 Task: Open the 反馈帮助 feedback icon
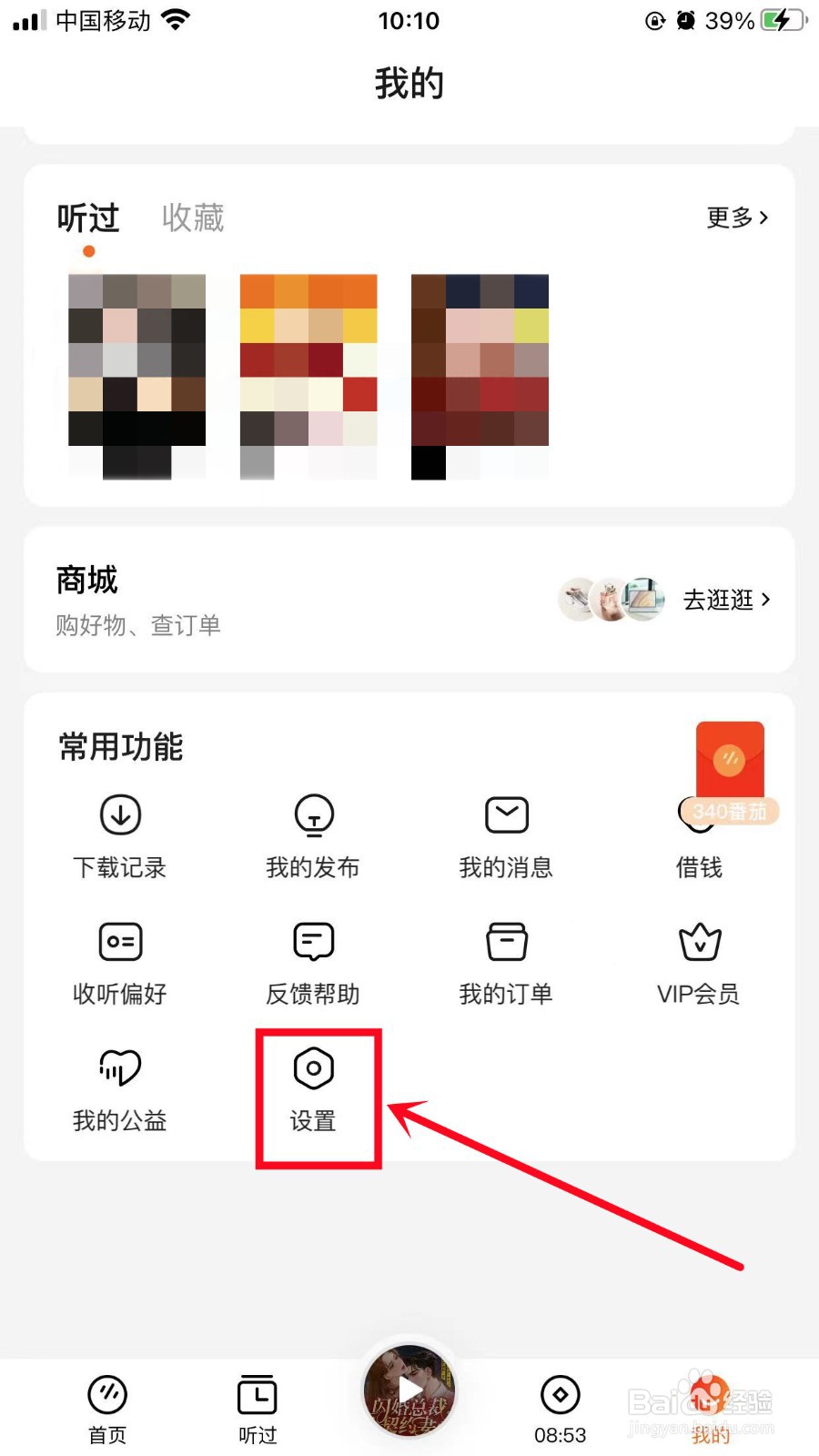tap(313, 962)
